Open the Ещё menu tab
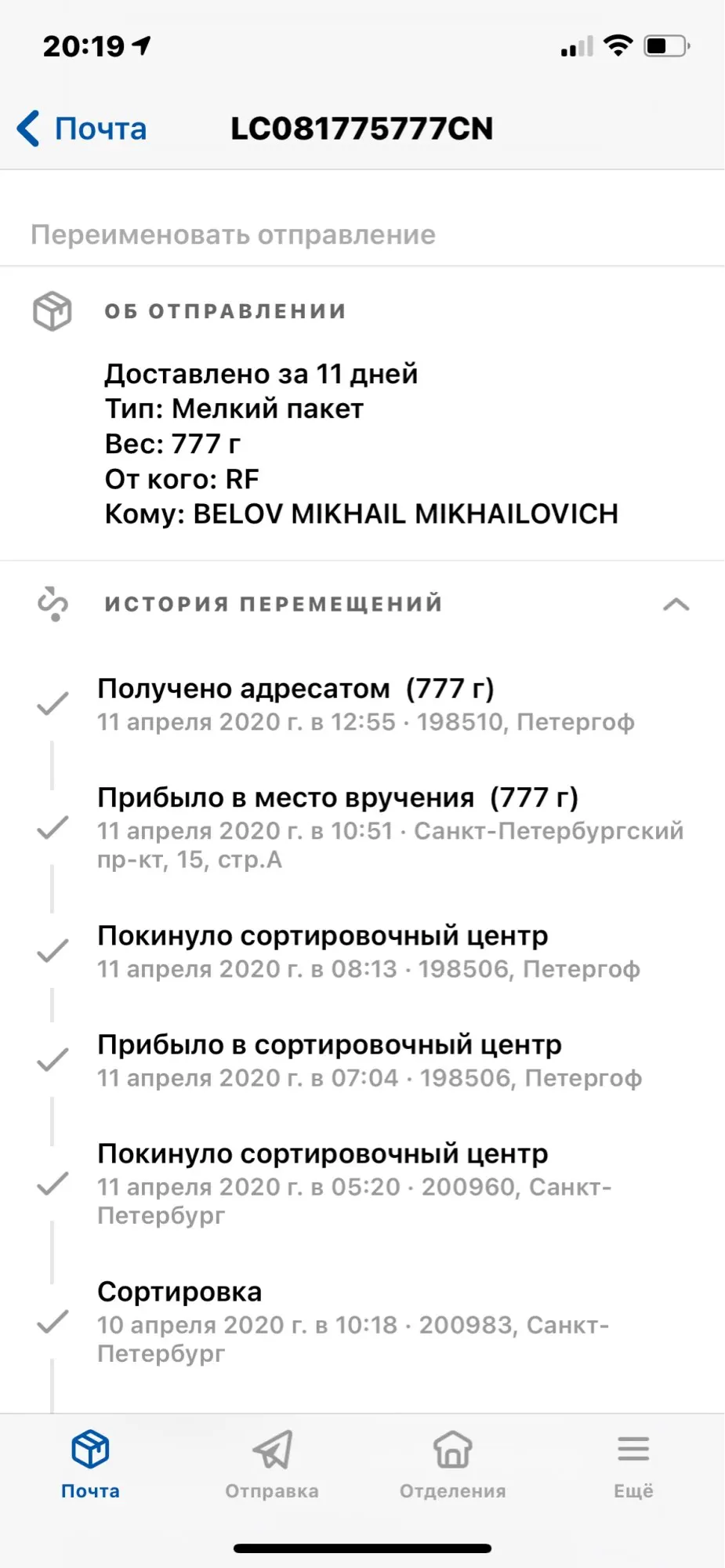 [x=633, y=1463]
